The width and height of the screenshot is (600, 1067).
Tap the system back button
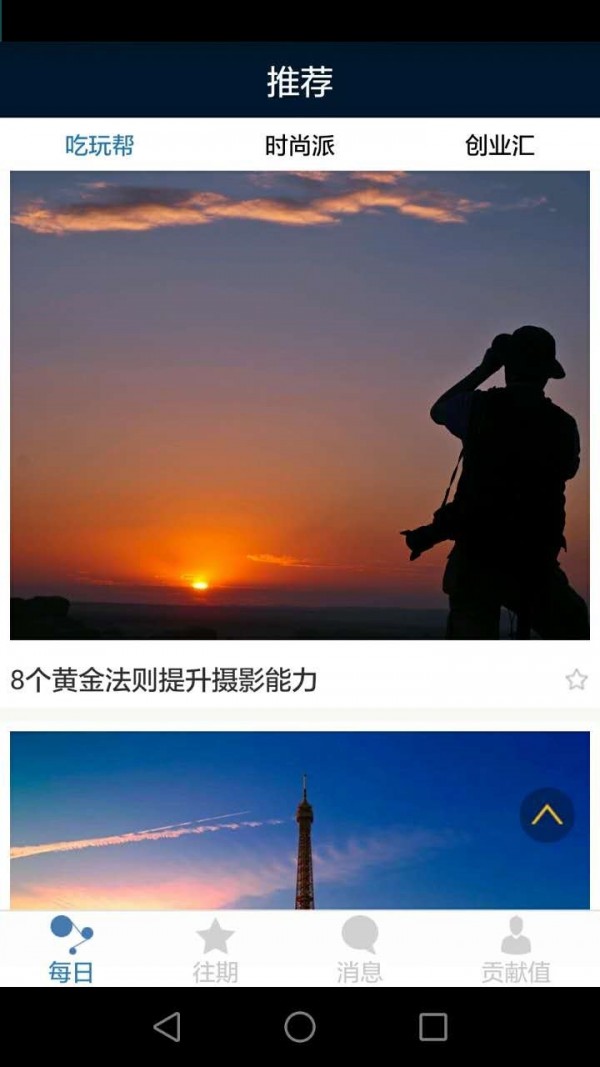pyautogui.click(x=167, y=1026)
